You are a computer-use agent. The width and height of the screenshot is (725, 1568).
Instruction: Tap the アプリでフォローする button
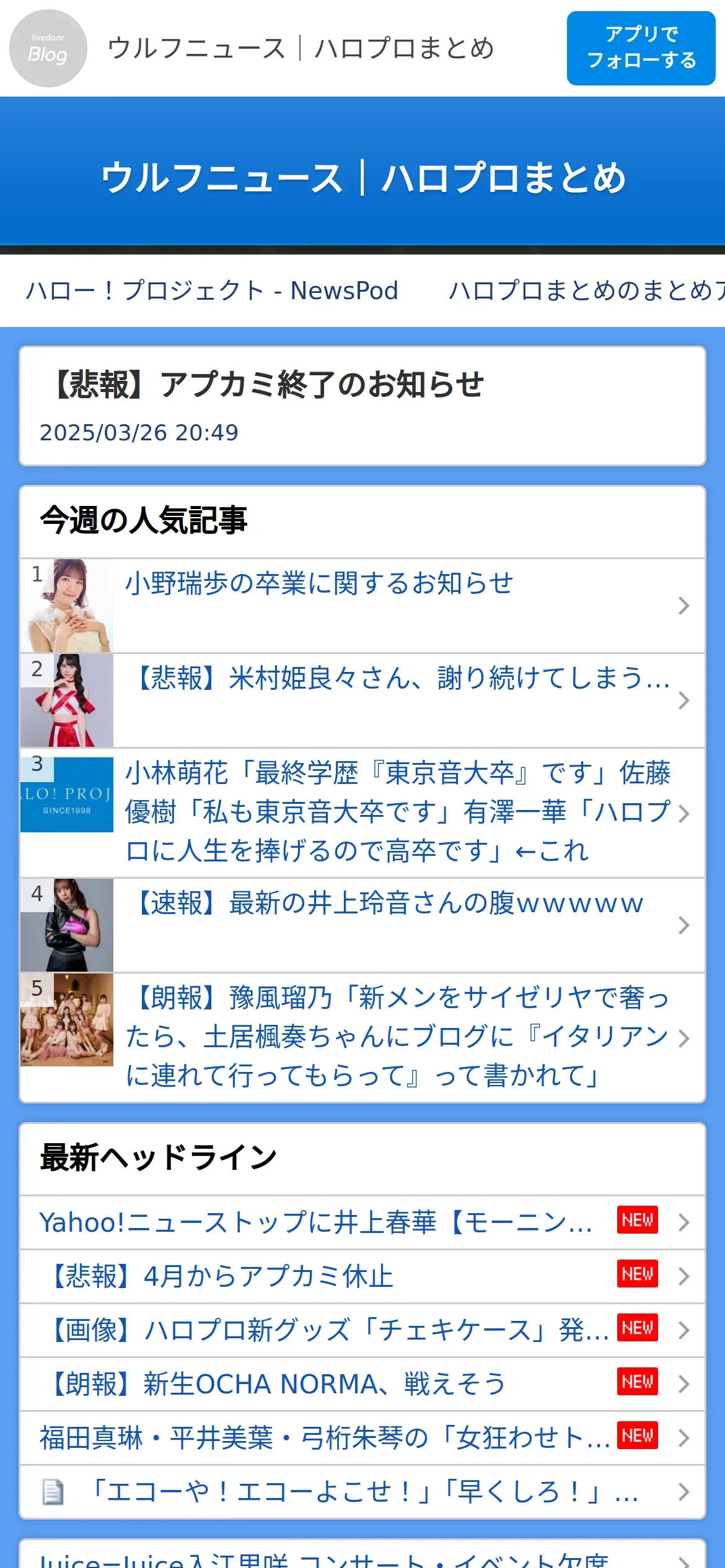coord(641,48)
